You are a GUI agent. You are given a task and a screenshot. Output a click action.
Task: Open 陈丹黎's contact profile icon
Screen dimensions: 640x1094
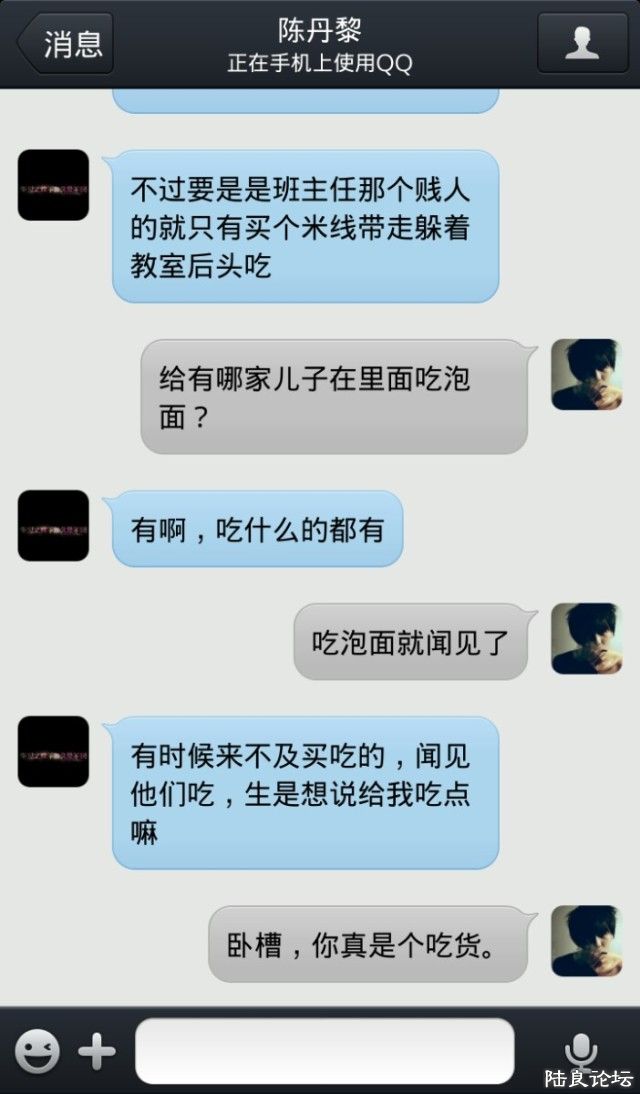coord(582,43)
